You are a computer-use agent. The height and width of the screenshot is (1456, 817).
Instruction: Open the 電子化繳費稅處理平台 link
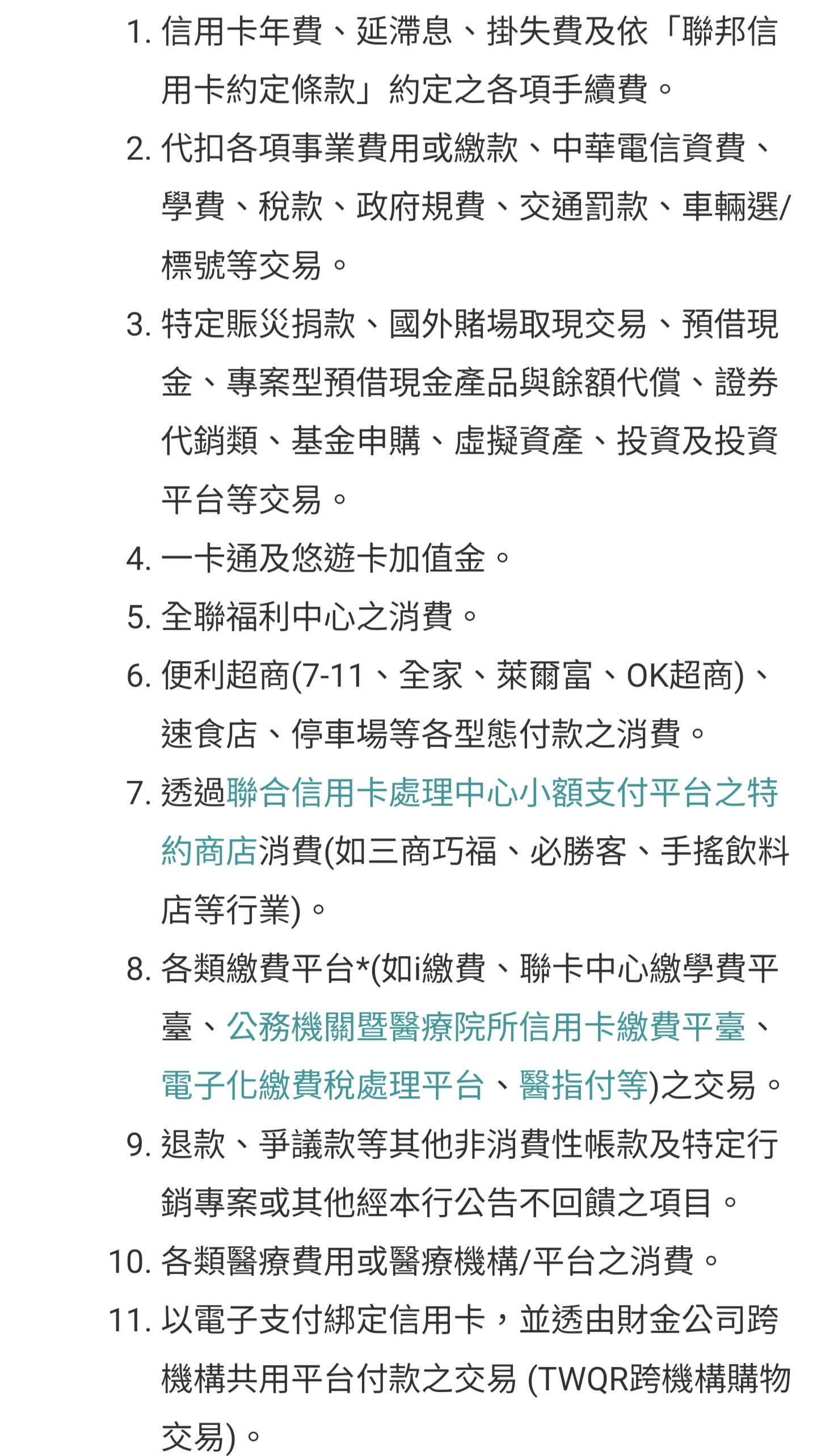[323, 1085]
